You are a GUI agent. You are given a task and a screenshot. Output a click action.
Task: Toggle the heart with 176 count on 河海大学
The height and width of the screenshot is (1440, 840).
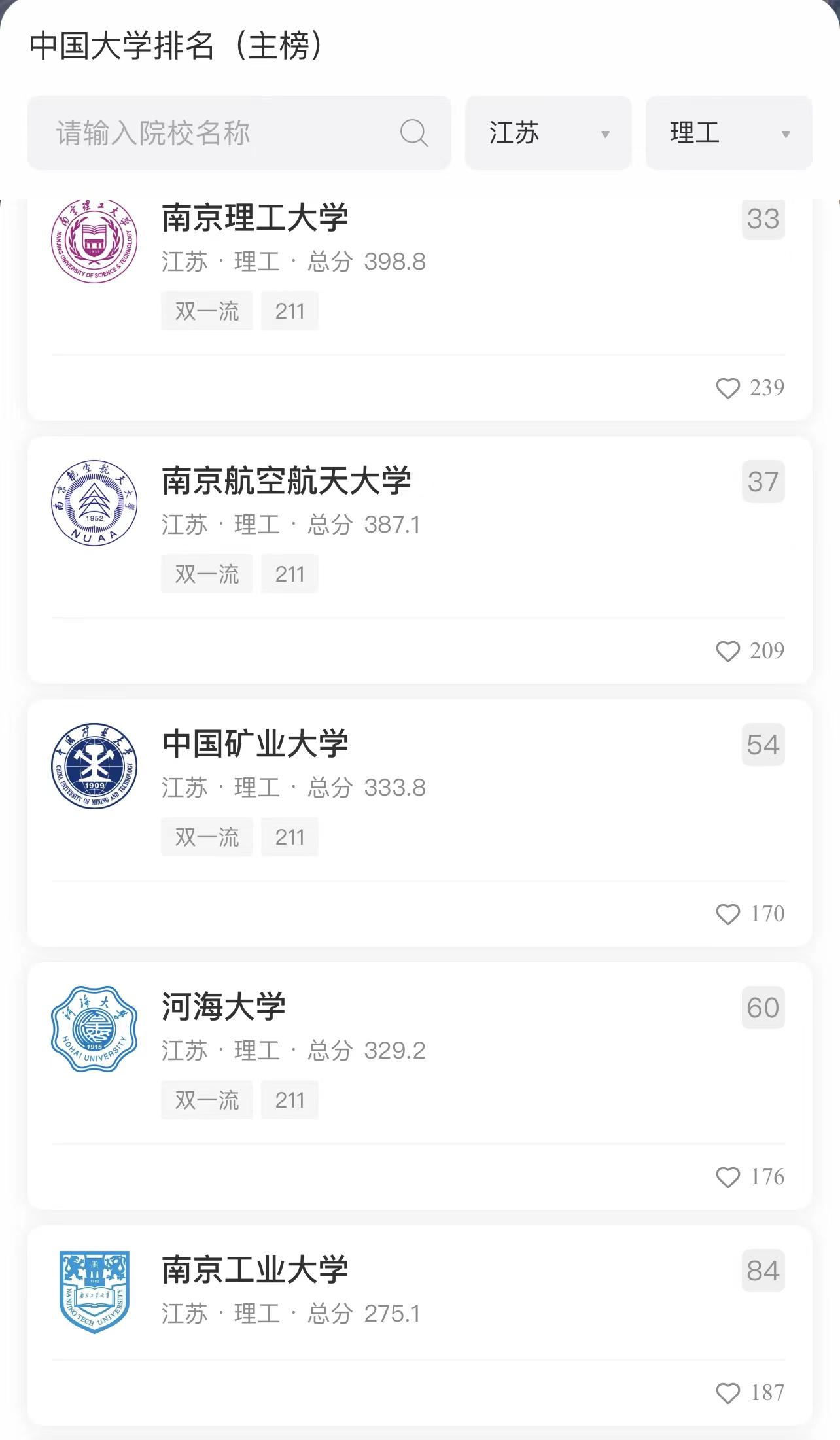coord(728,1178)
